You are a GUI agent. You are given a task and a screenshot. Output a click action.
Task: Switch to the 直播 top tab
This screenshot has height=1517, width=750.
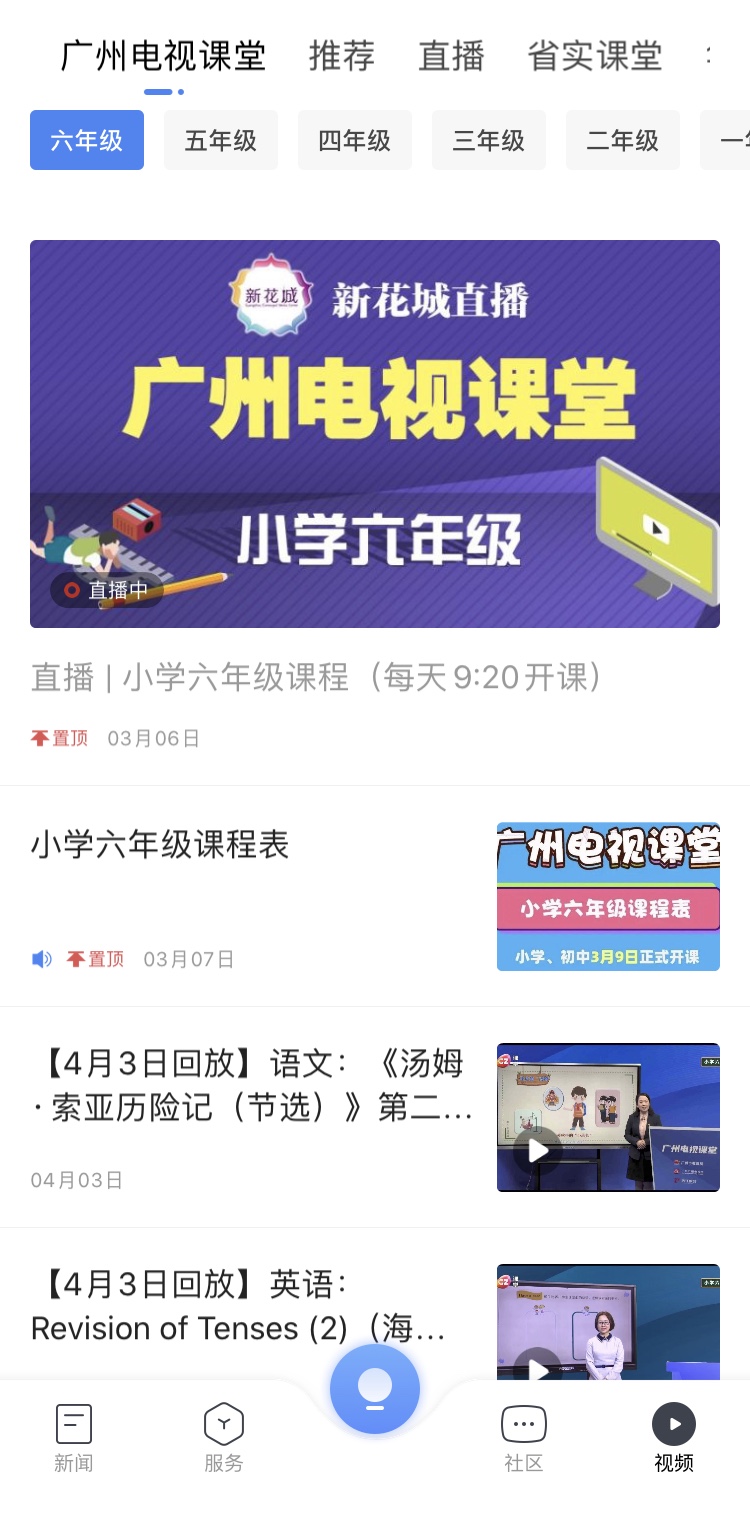coord(451,56)
